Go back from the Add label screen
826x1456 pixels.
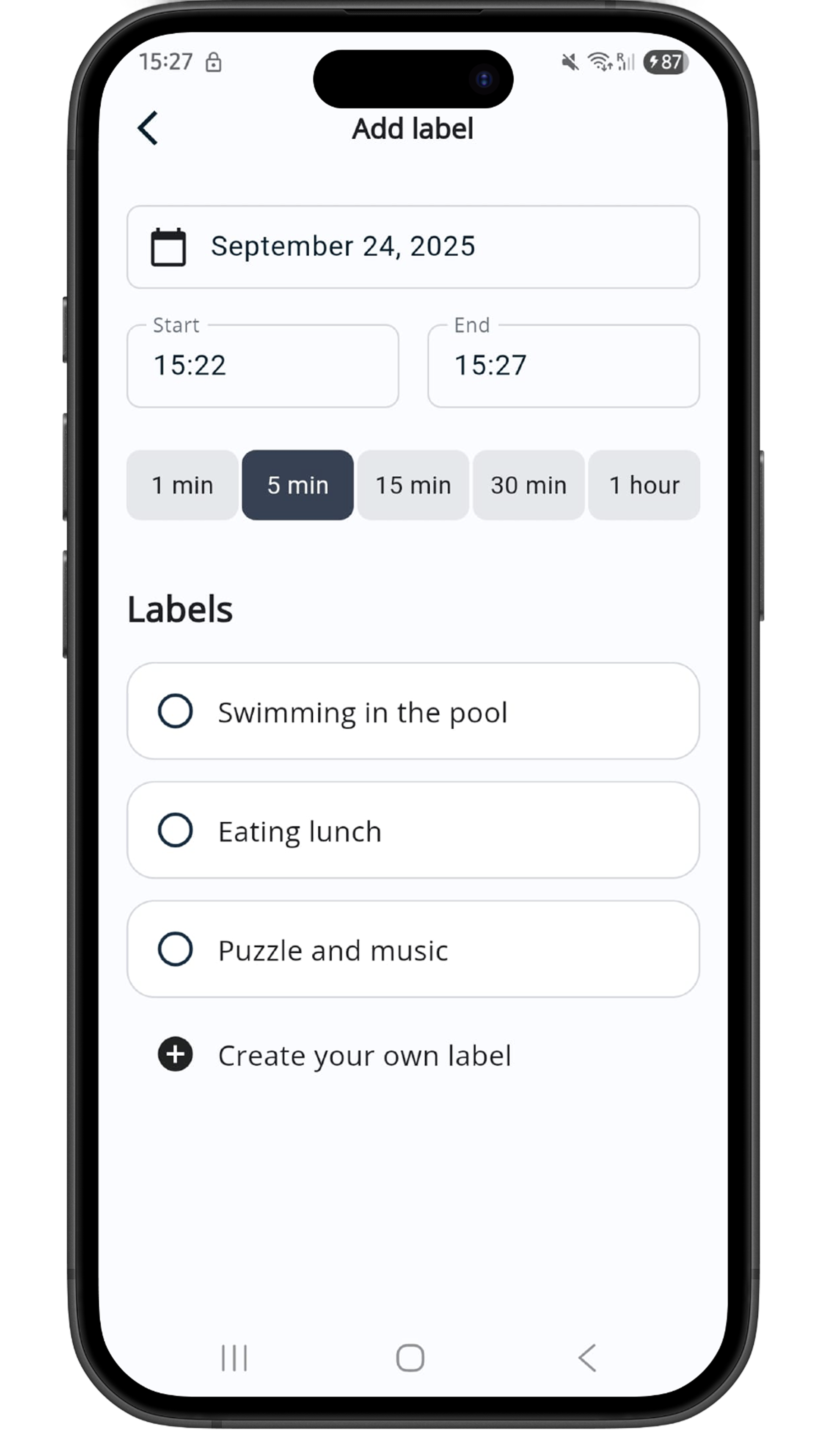[x=148, y=128]
